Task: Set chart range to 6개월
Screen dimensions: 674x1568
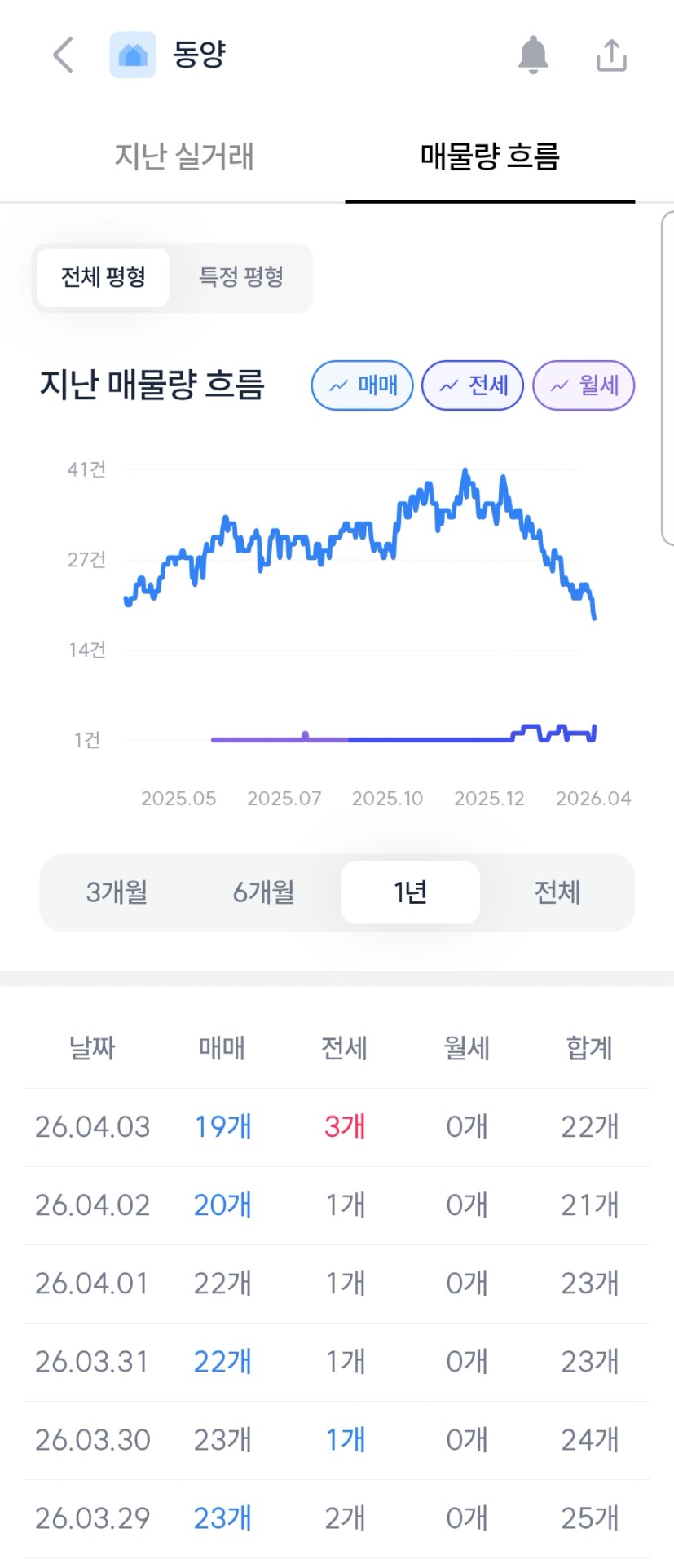Action: pos(264,892)
